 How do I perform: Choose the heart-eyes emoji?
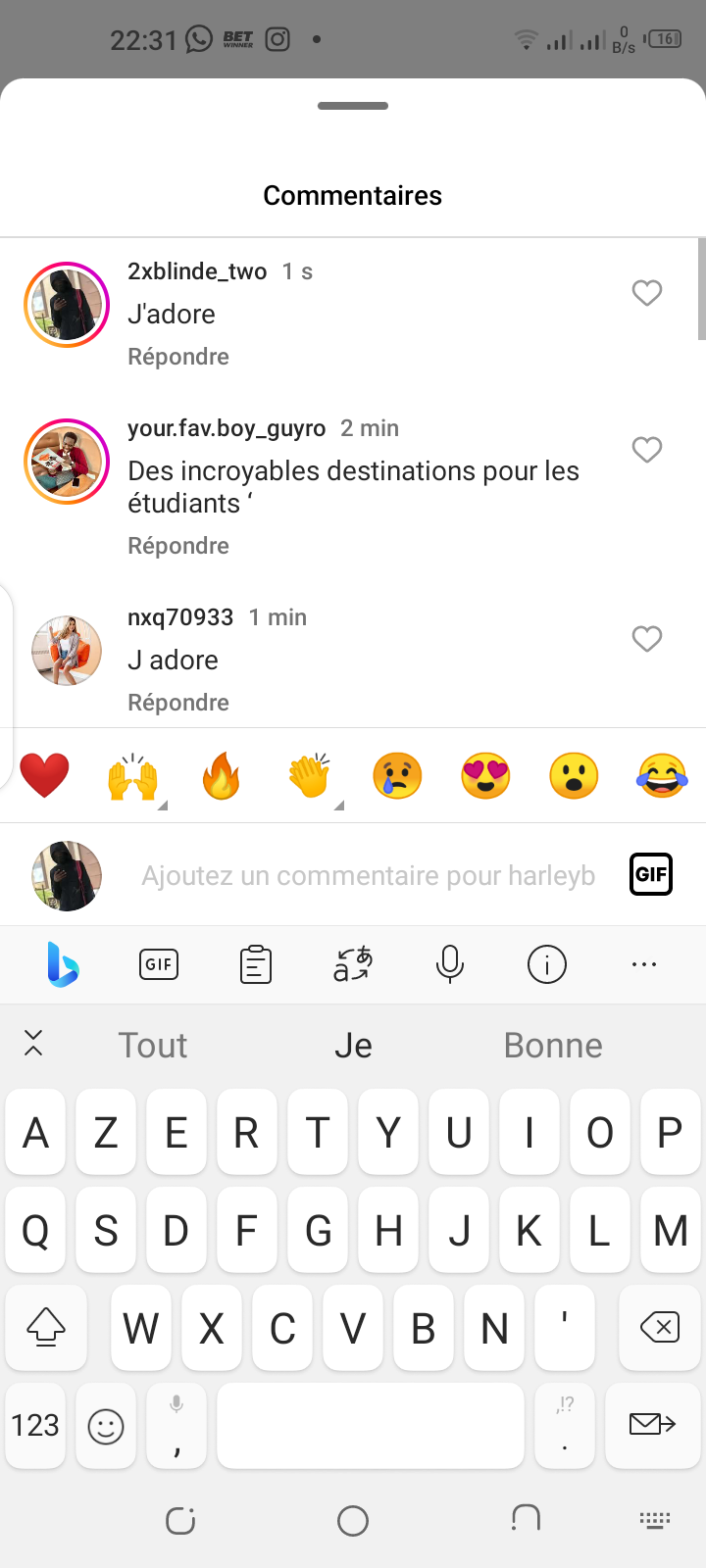485,776
